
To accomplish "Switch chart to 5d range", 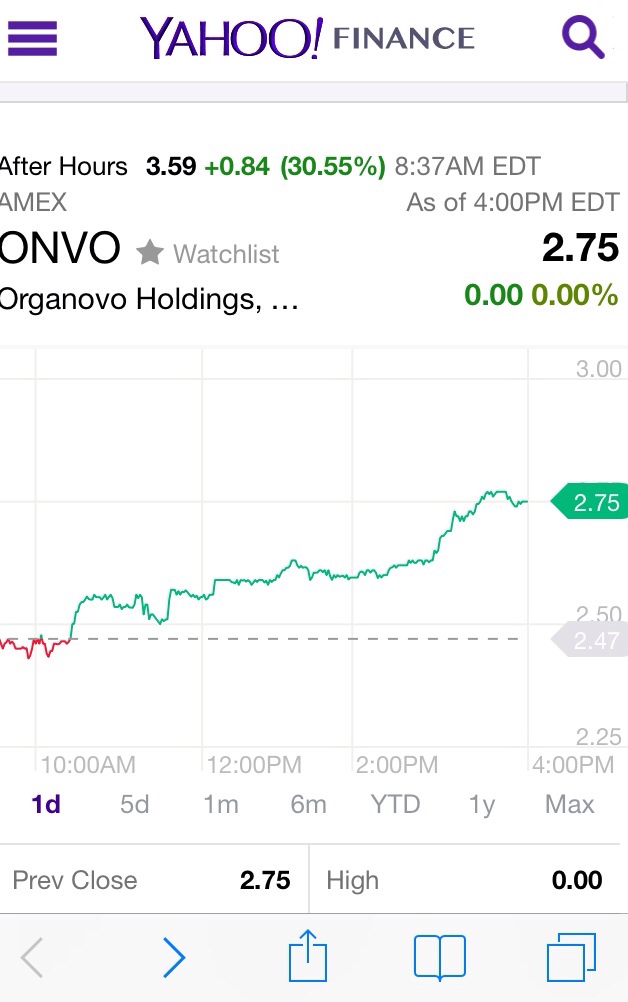I will [x=134, y=804].
